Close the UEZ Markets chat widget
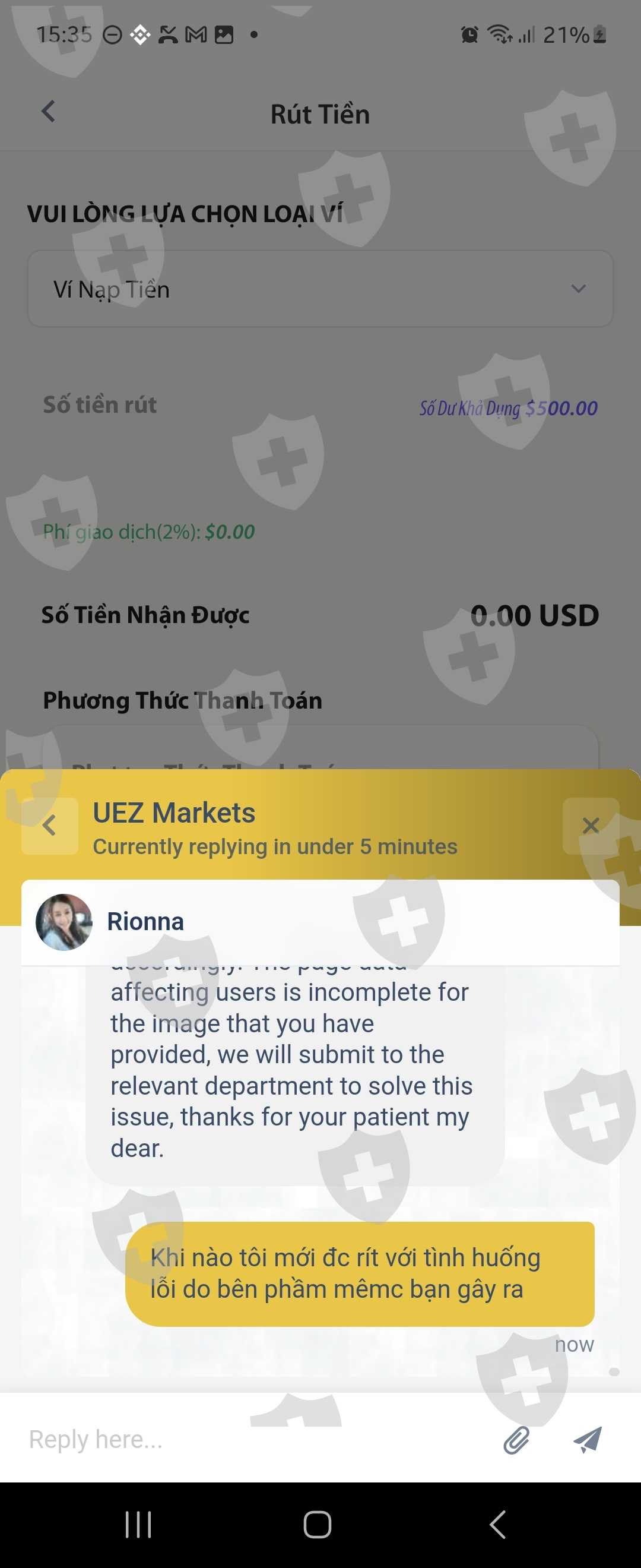The width and height of the screenshot is (641, 1568). click(591, 826)
